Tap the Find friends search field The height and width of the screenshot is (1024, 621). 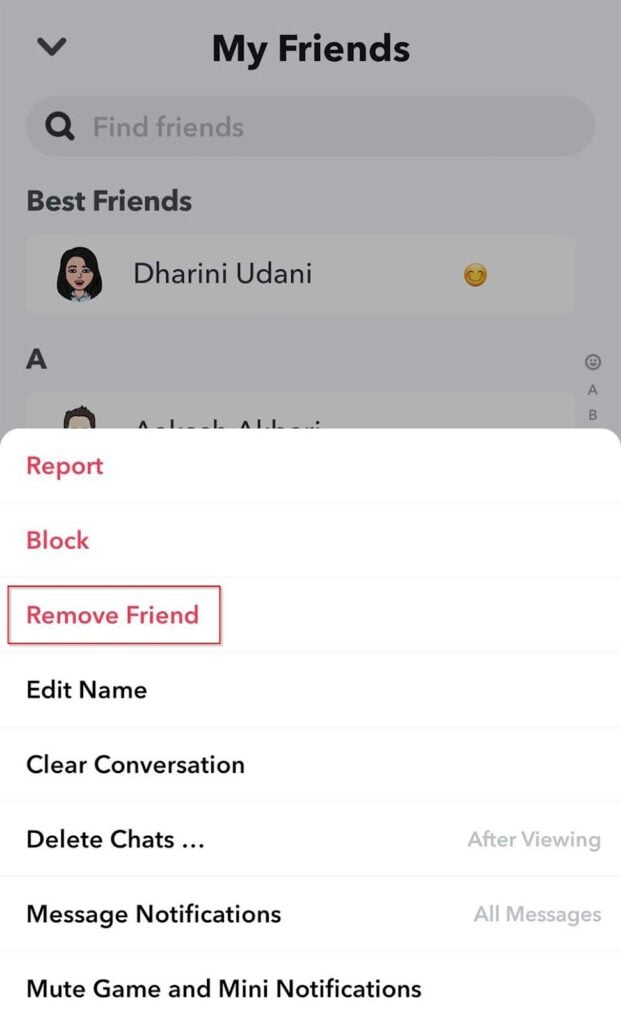[x=310, y=127]
